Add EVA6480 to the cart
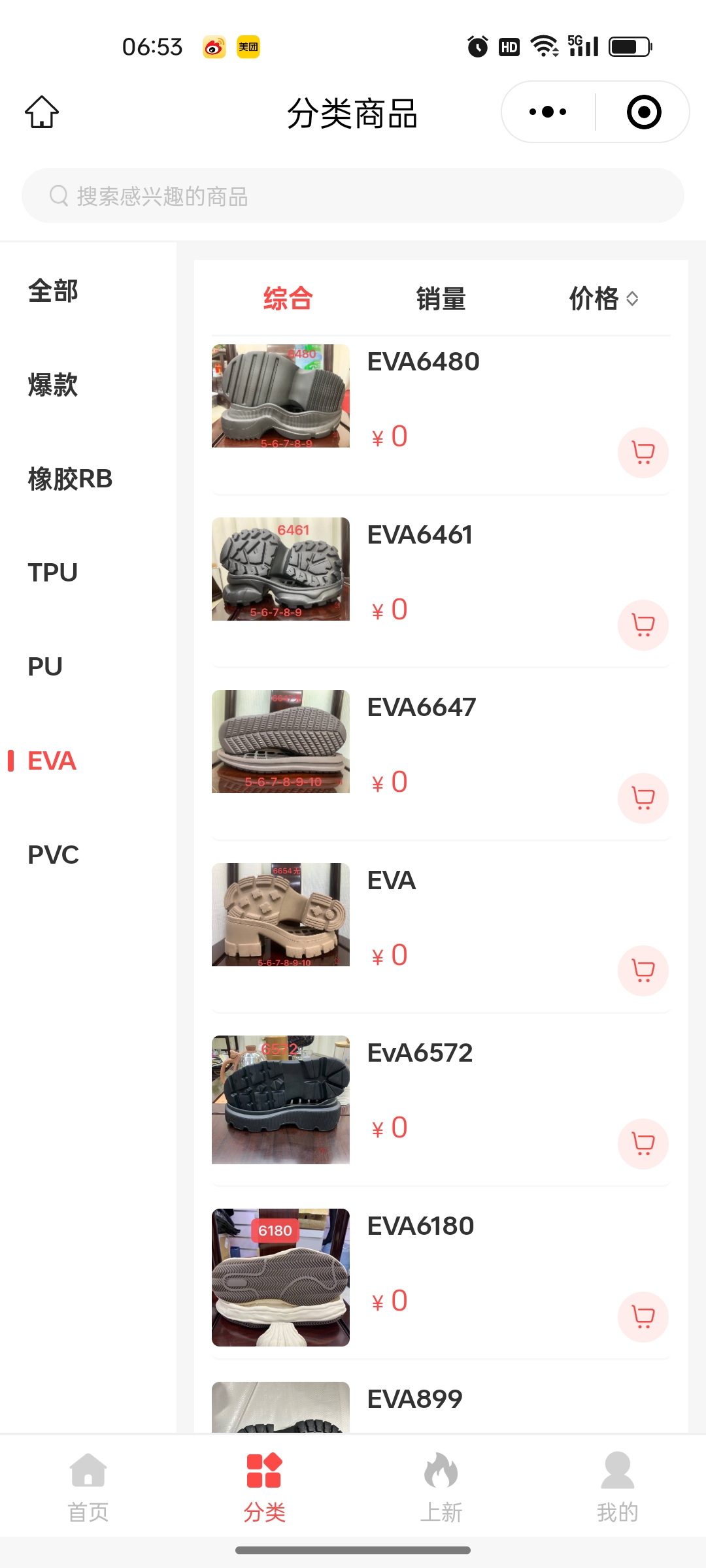This screenshot has height=1568, width=706. point(643,452)
